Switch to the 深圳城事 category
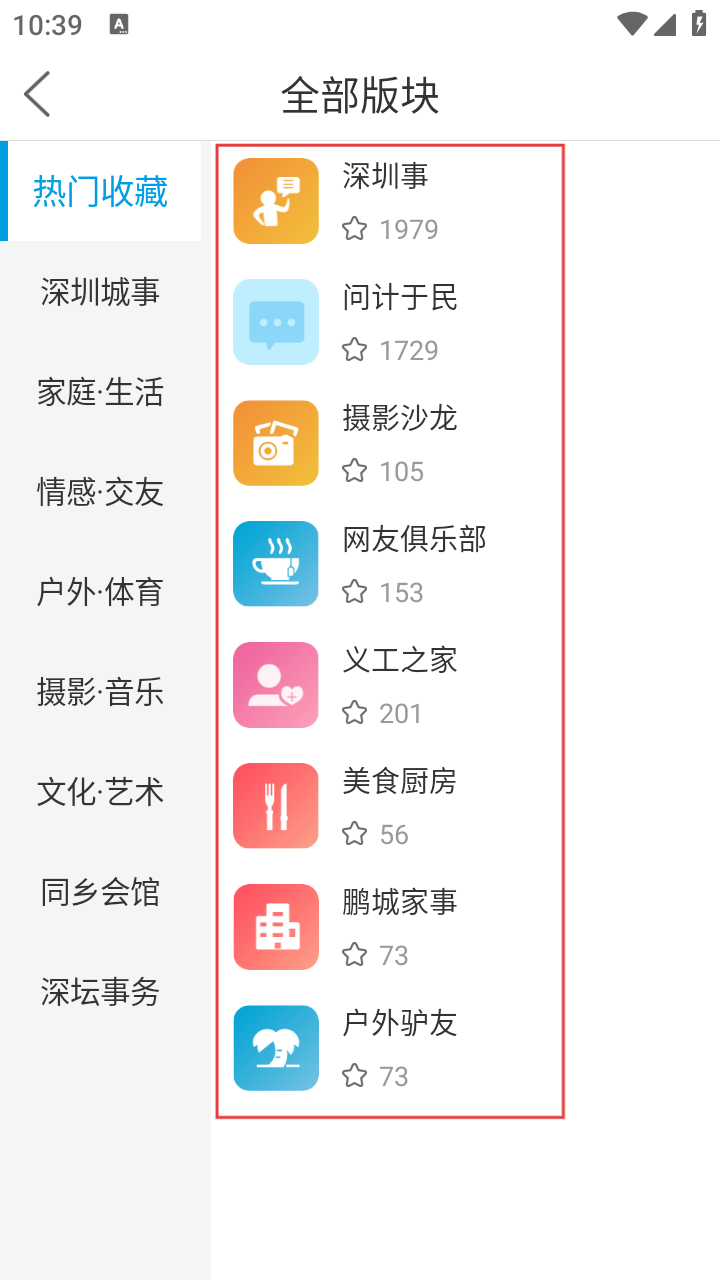The image size is (720, 1280). (x=100, y=292)
